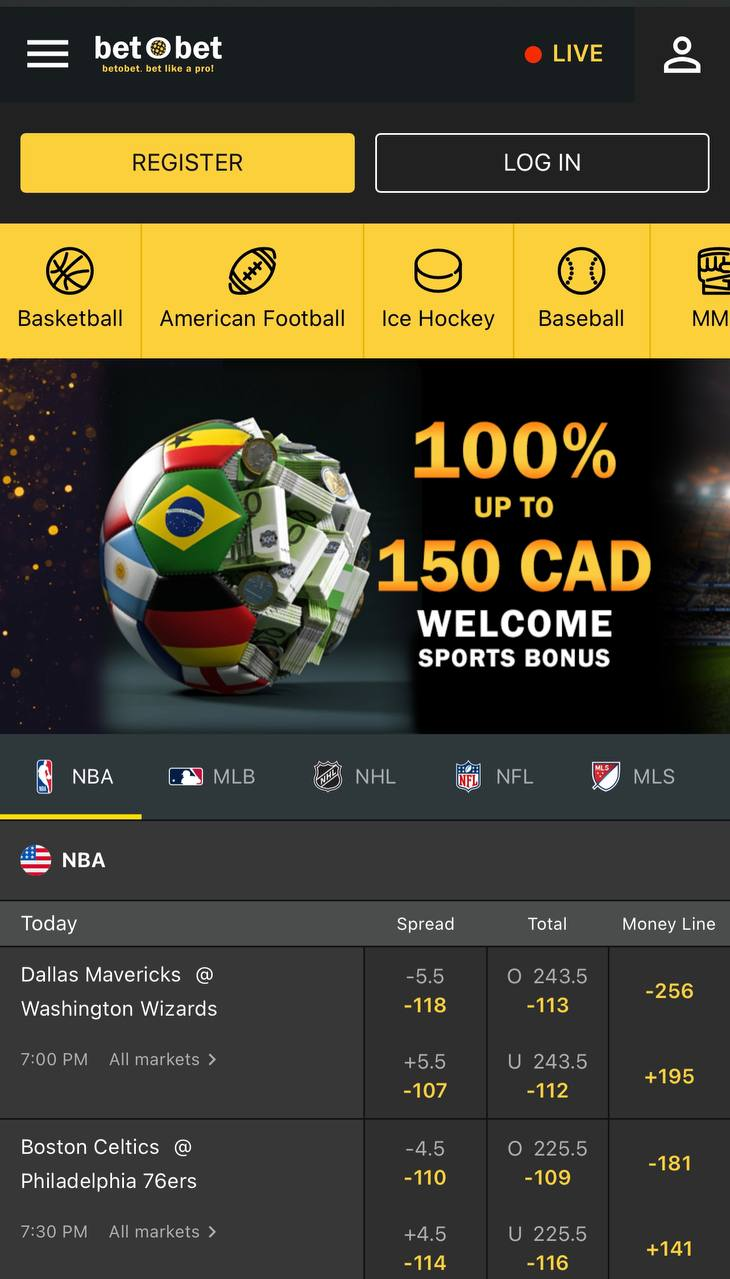Open All markets for Celtics @ 76ers
The image size is (730, 1279).
coord(163,1231)
